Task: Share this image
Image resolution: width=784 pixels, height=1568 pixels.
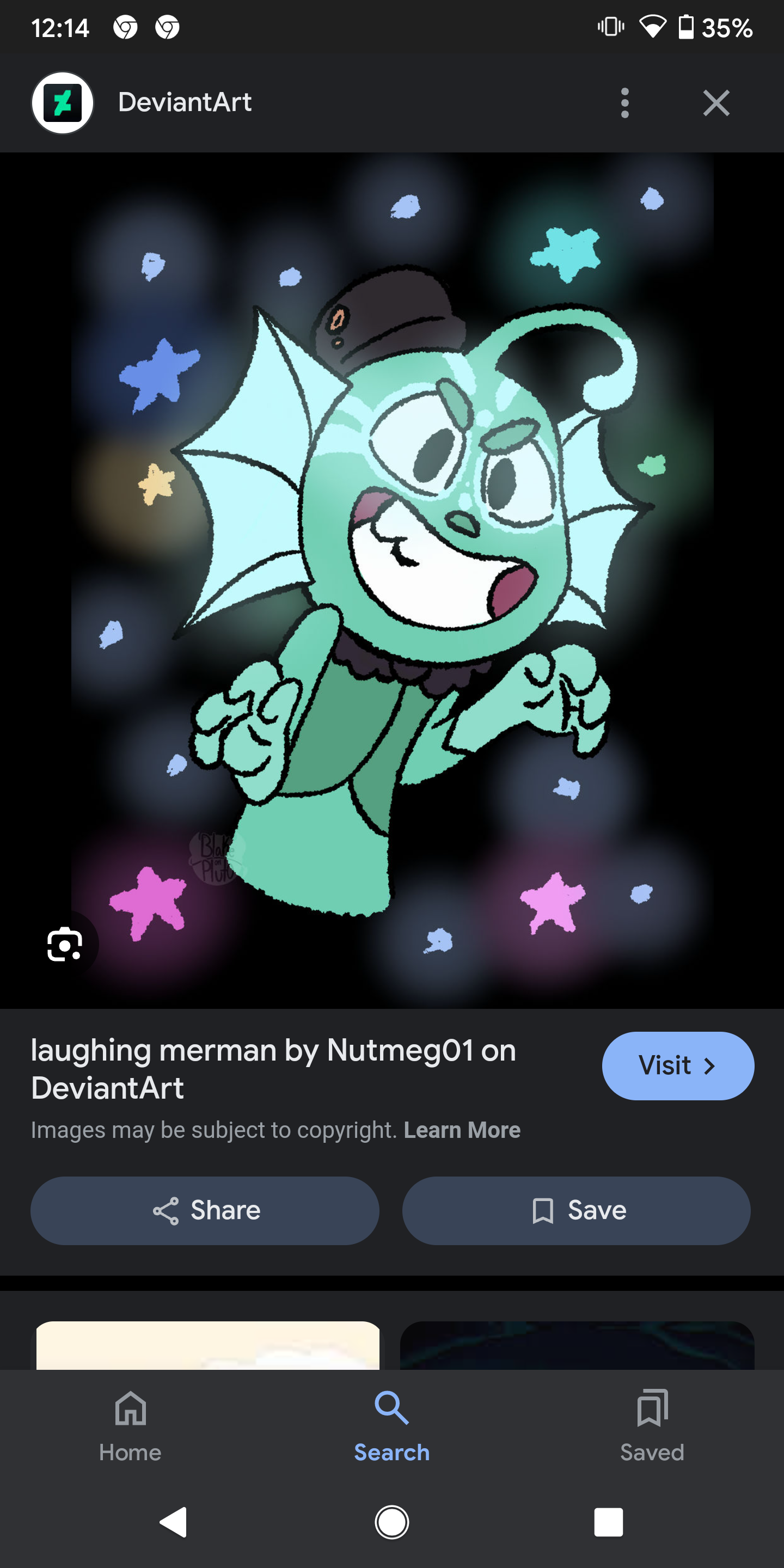Action: coord(205,1210)
